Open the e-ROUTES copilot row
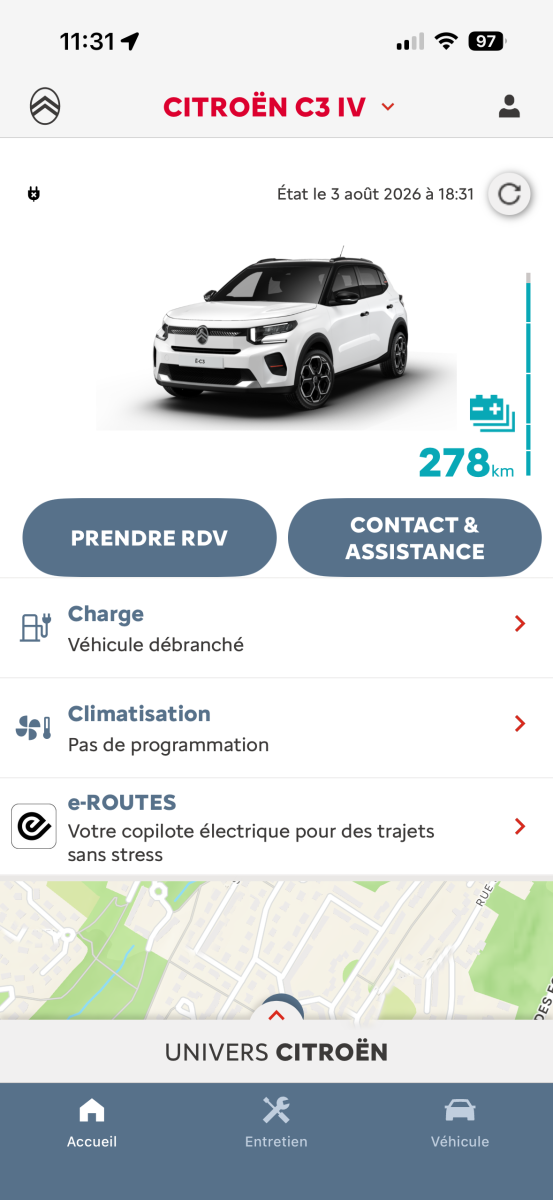This screenshot has width=553, height=1200. pos(276,828)
